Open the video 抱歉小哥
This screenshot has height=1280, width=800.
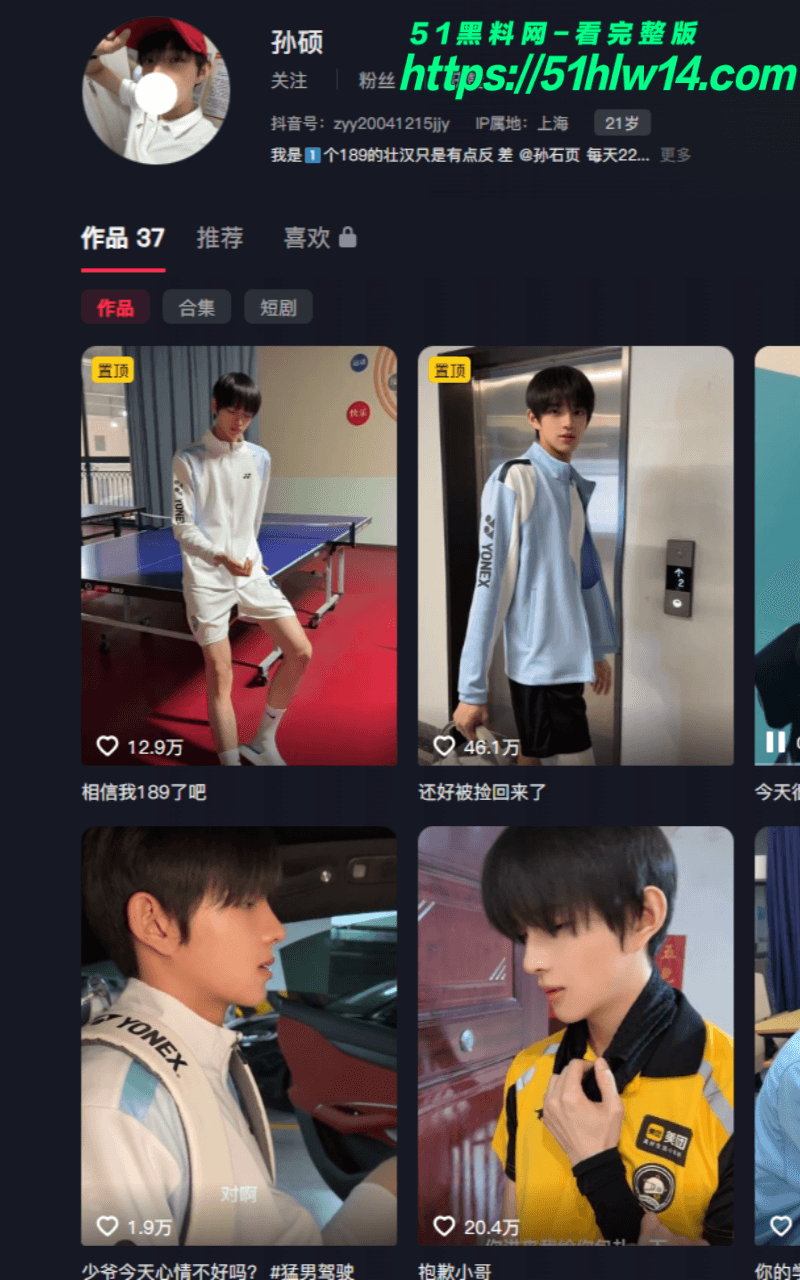pyautogui.click(x=576, y=1036)
